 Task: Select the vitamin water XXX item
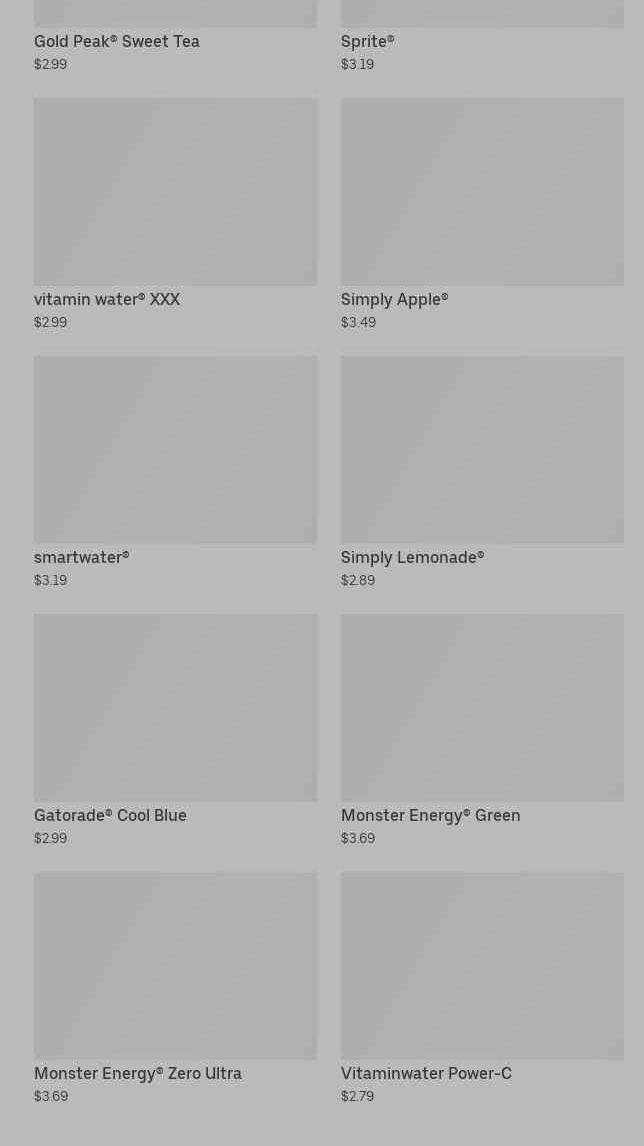175,192
